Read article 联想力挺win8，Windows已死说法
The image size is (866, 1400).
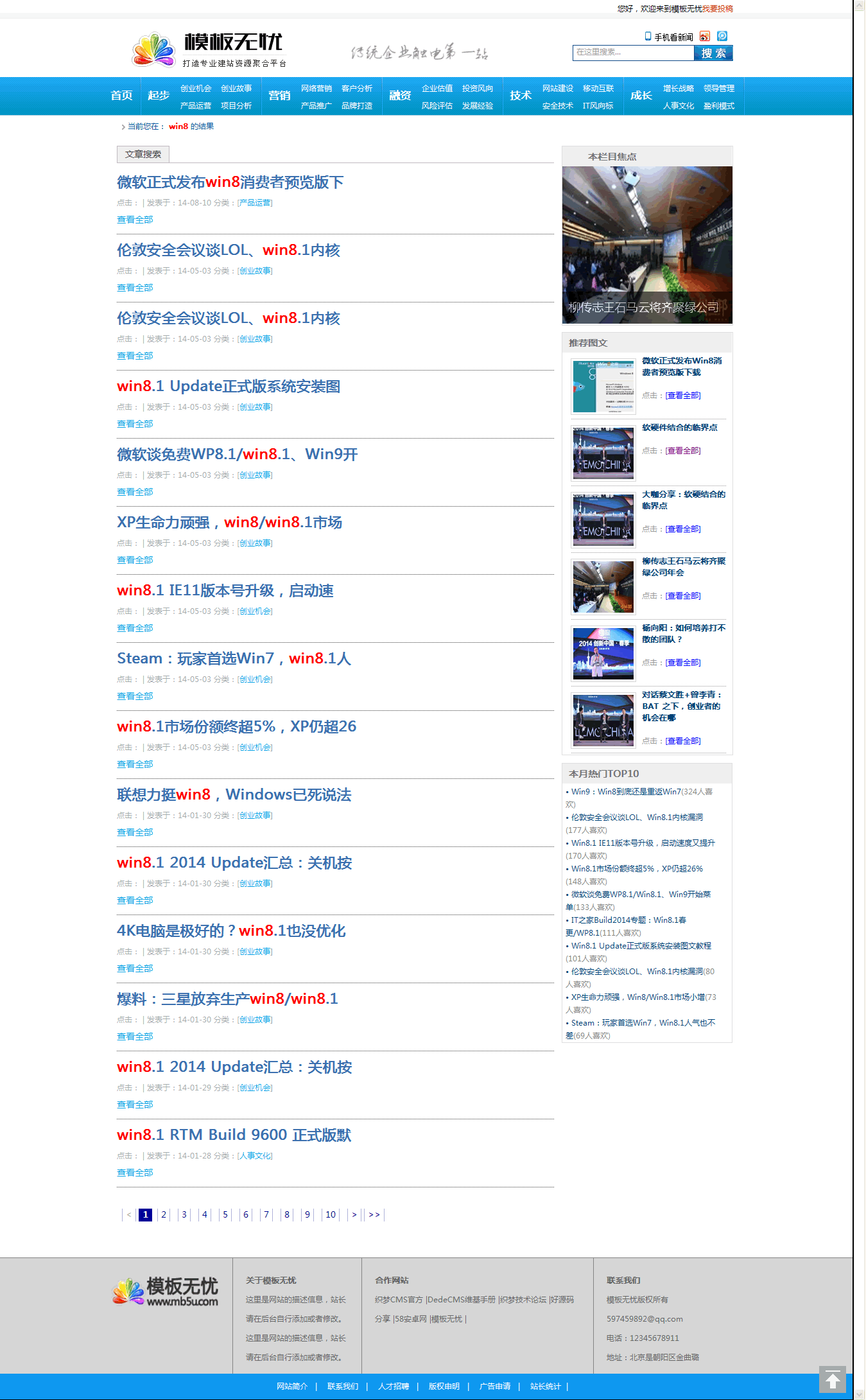(x=234, y=795)
